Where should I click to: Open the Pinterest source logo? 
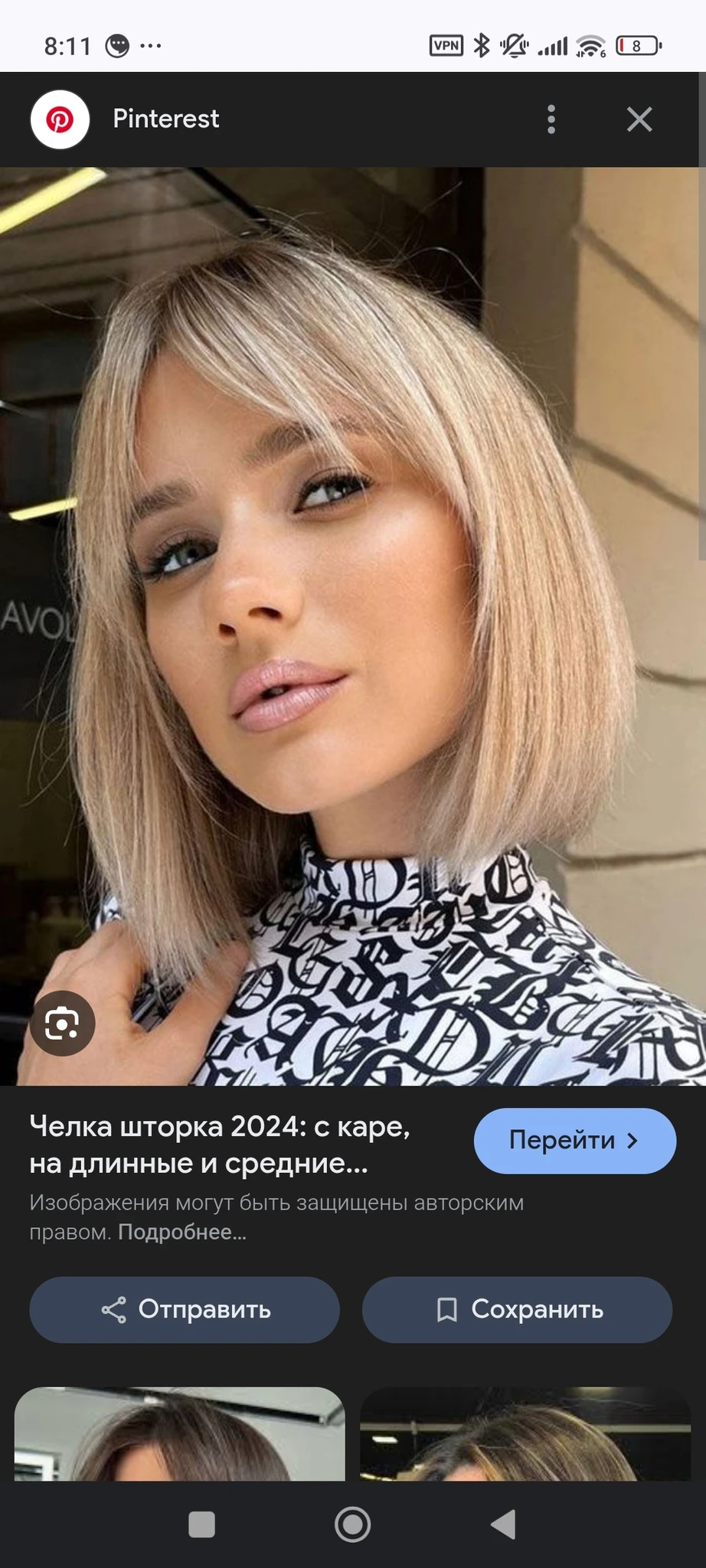pos(60,119)
